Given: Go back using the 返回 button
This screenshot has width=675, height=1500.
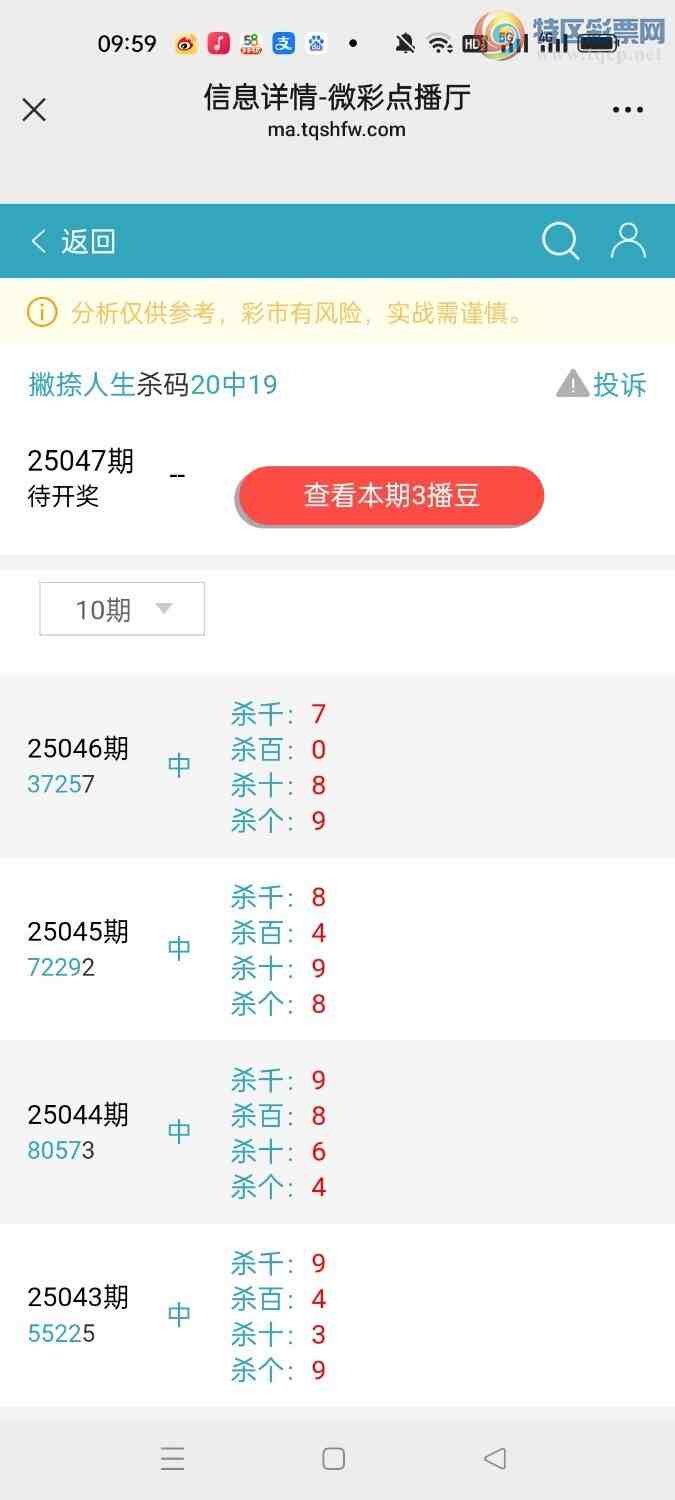Looking at the screenshot, I should pyautogui.click(x=74, y=241).
